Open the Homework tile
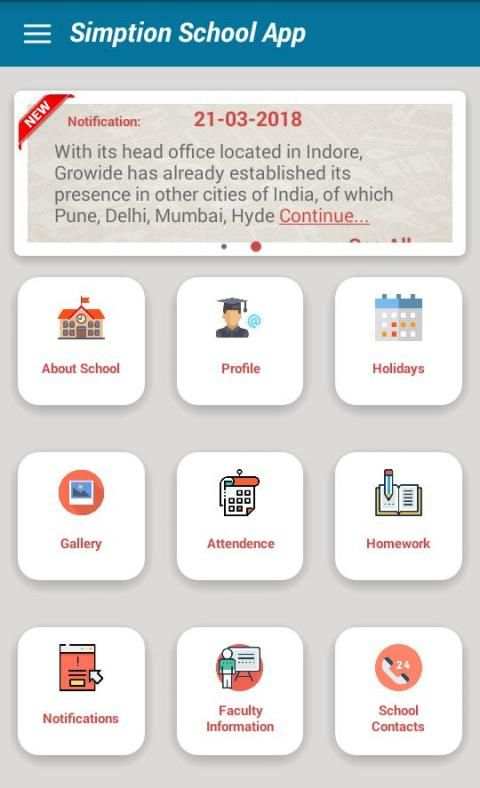This screenshot has width=480, height=788. (x=398, y=516)
